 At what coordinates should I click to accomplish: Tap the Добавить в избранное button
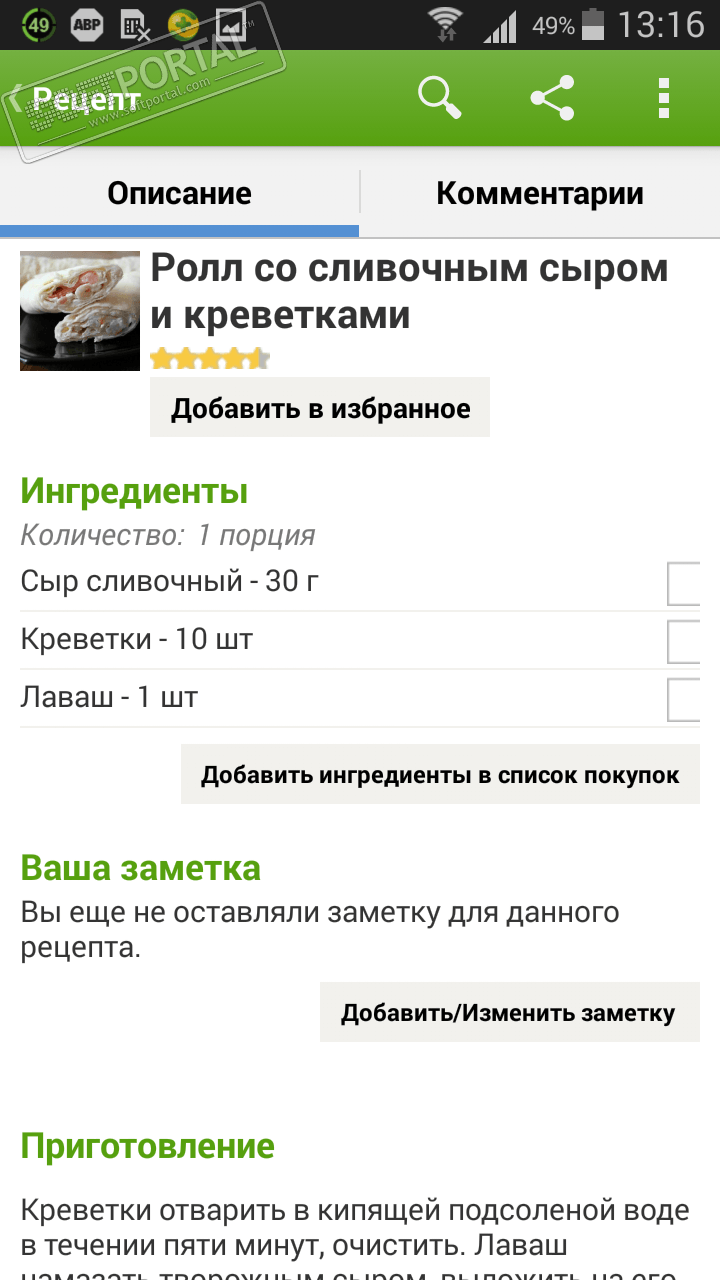pyautogui.click(x=320, y=408)
